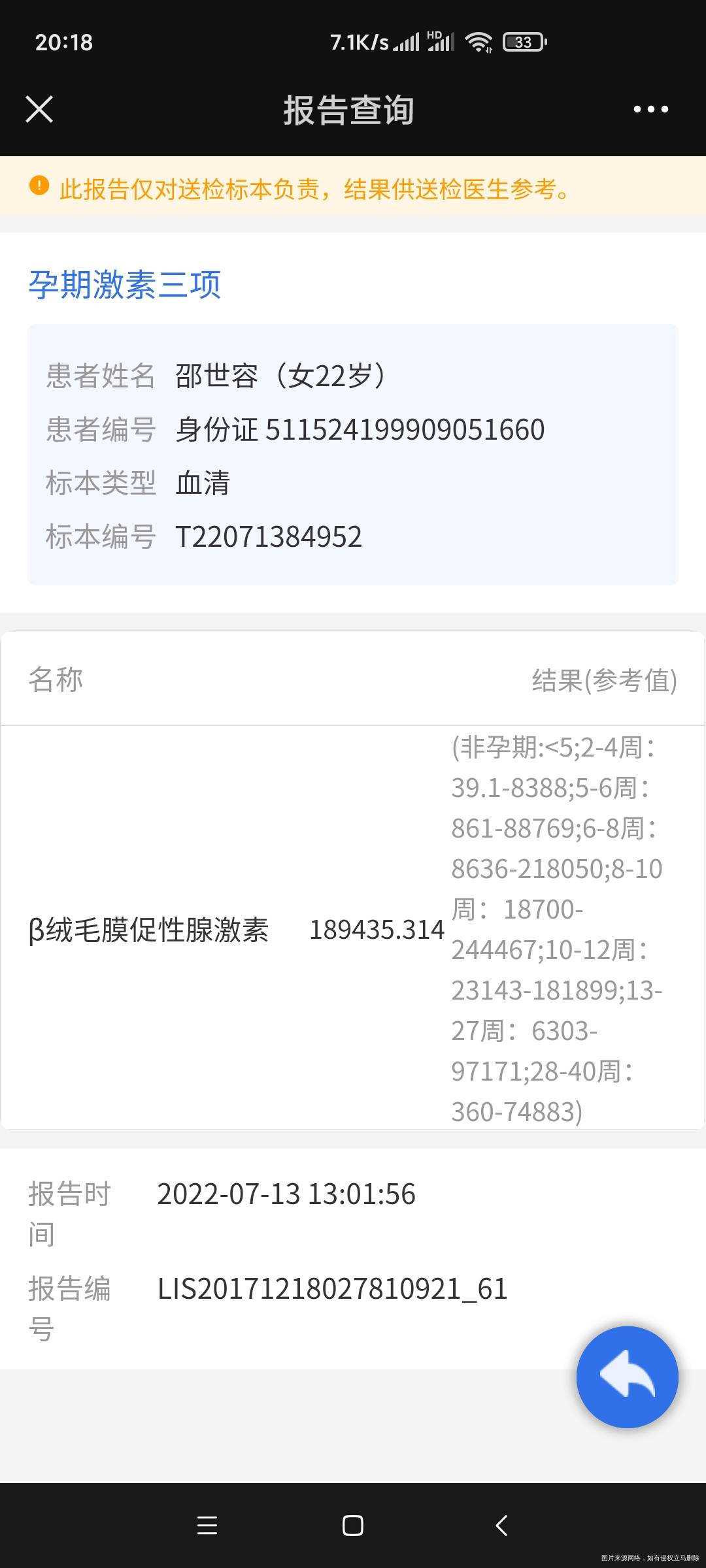
Task: Close the report view with the X
Action: click(x=39, y=110)
